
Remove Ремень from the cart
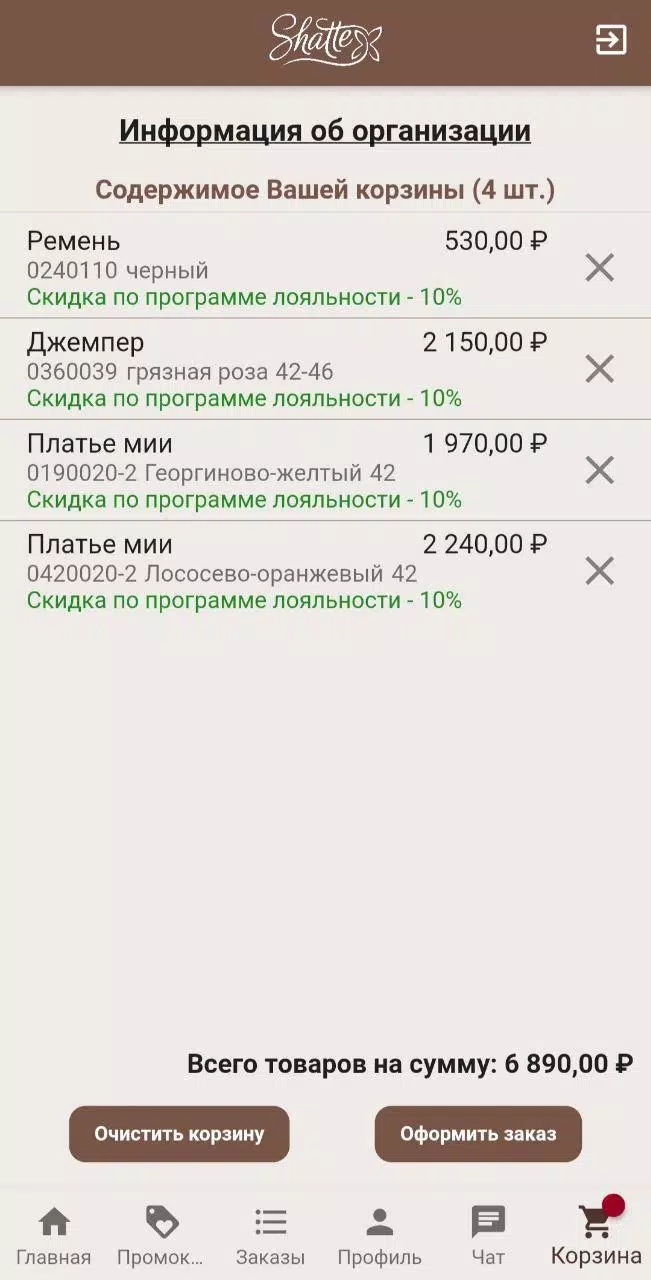pyautogui.click(x=599, y=268)
